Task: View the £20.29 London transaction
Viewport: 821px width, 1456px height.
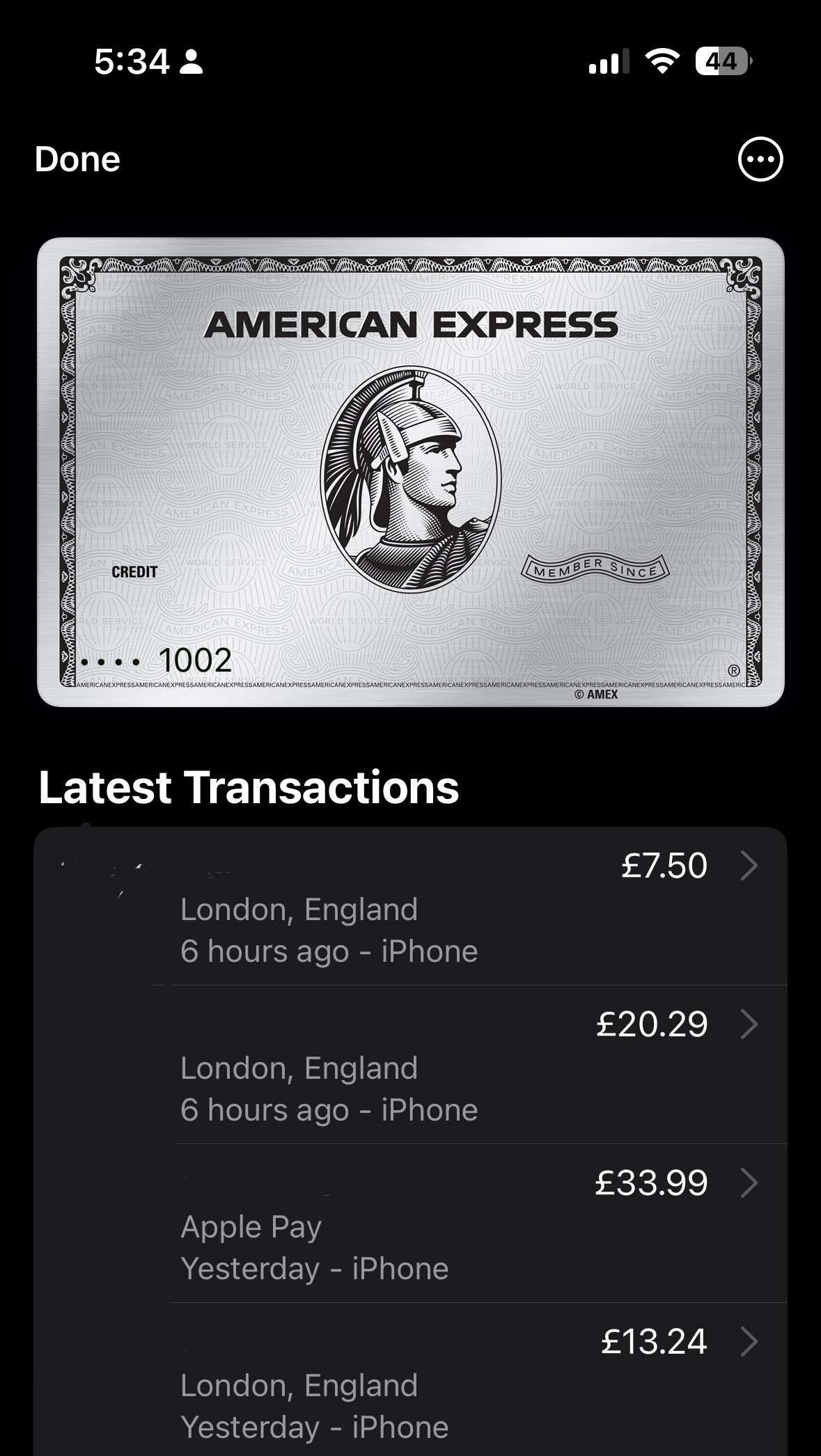Action: (x=446, y=1066)
